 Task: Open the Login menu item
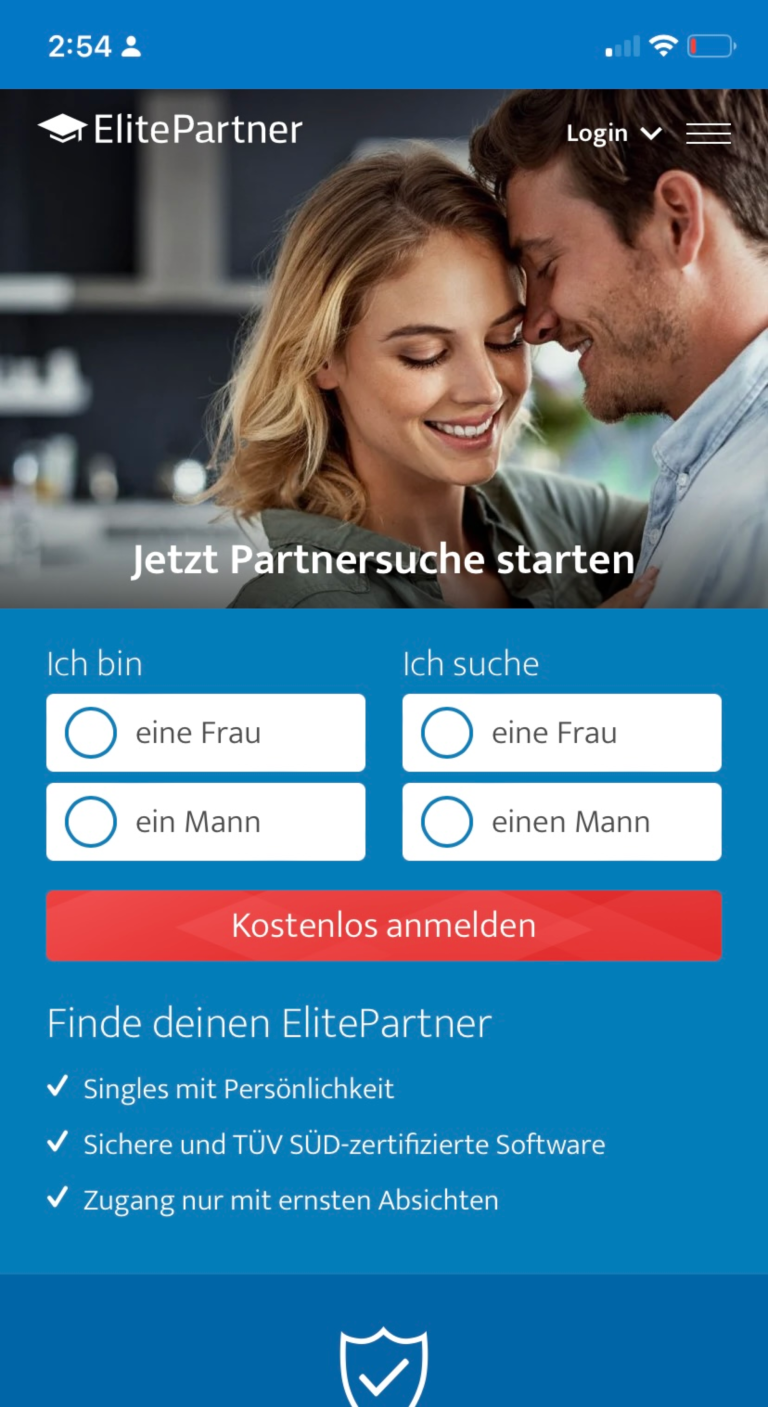596,132
